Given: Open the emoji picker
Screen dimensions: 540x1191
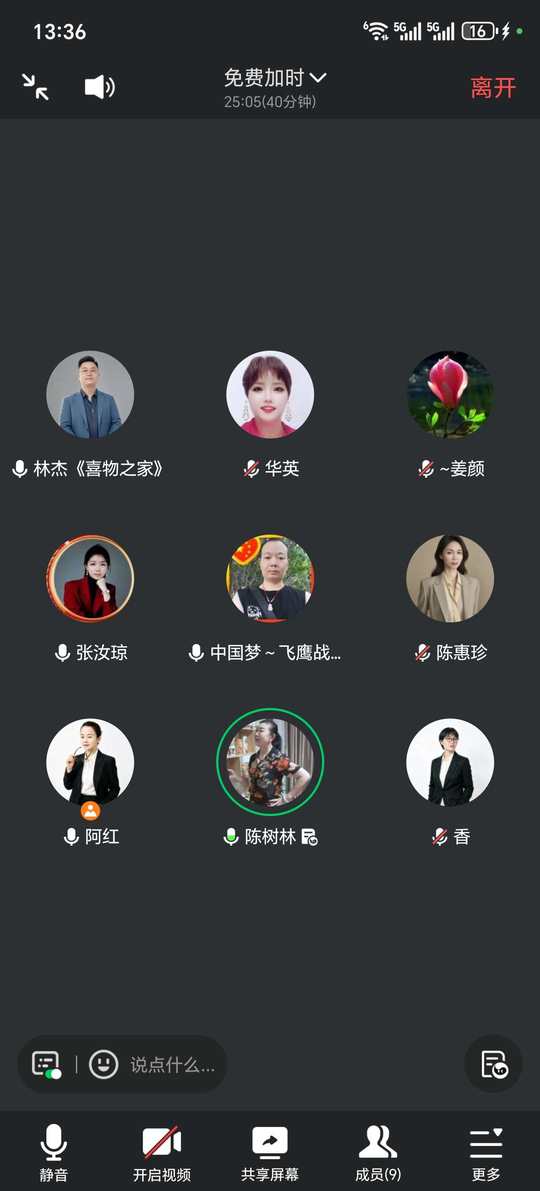Looking at the screenshot, I should point(103,1064).
